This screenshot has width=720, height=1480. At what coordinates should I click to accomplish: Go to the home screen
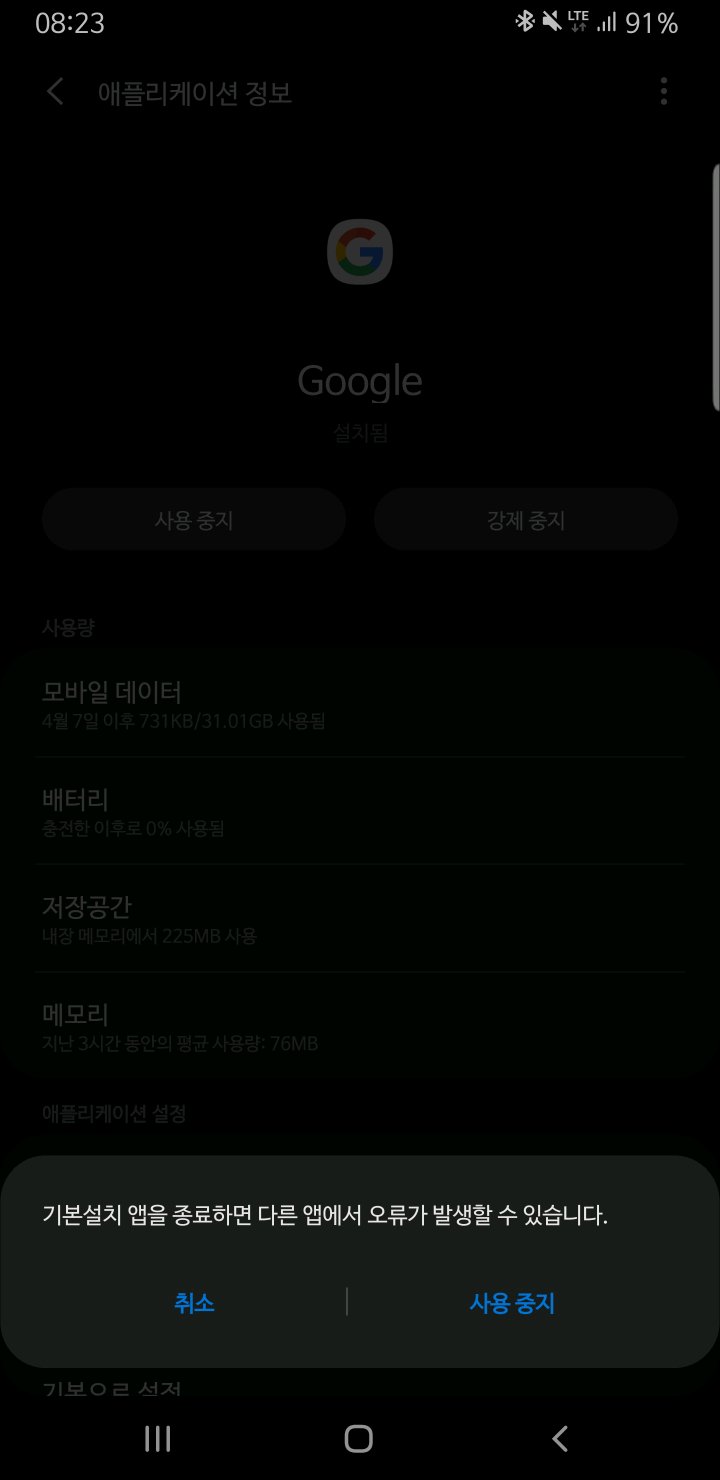click(x=358, y=1439)
